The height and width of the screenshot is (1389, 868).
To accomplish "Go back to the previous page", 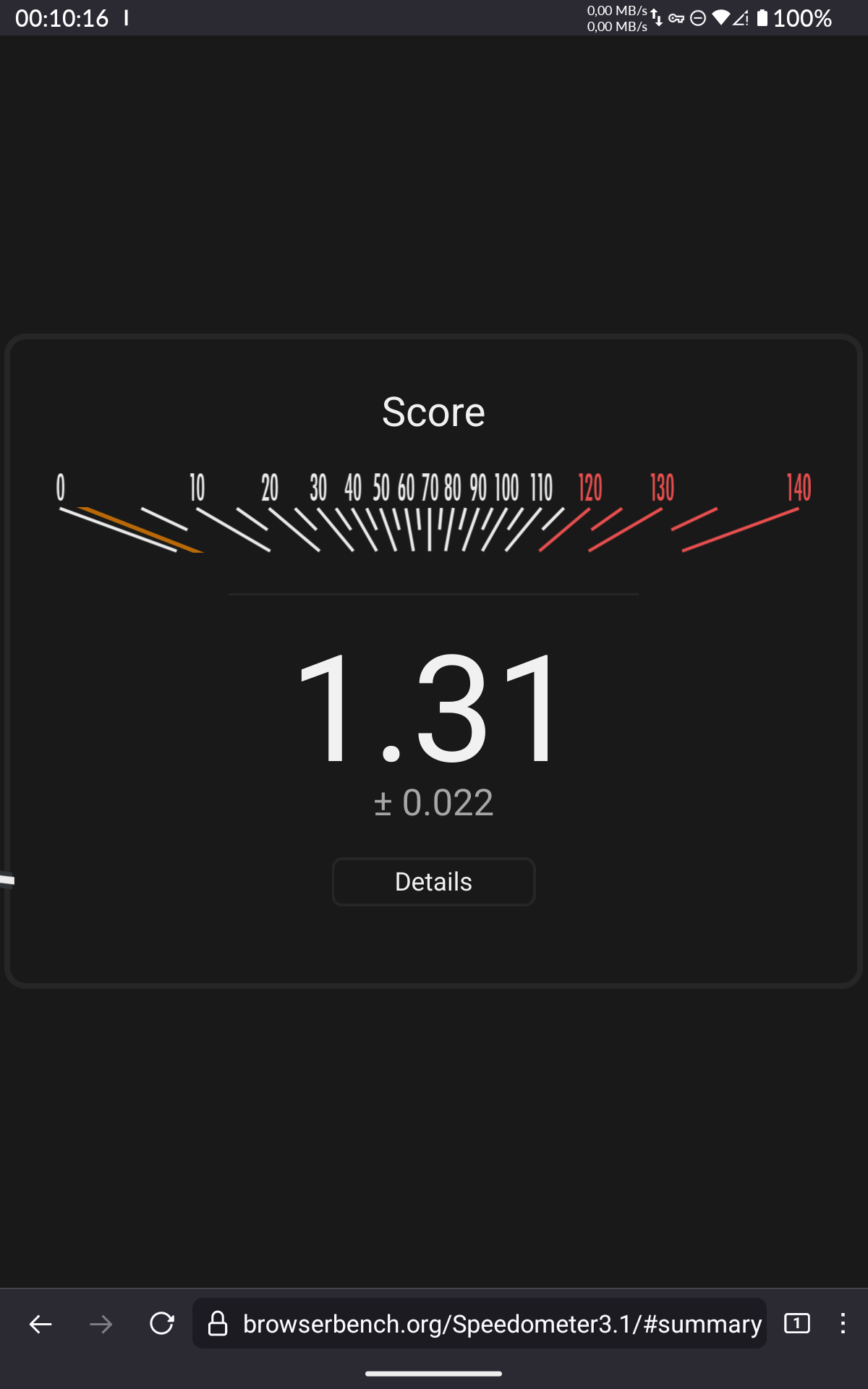I will click(x=41, y=1324).
